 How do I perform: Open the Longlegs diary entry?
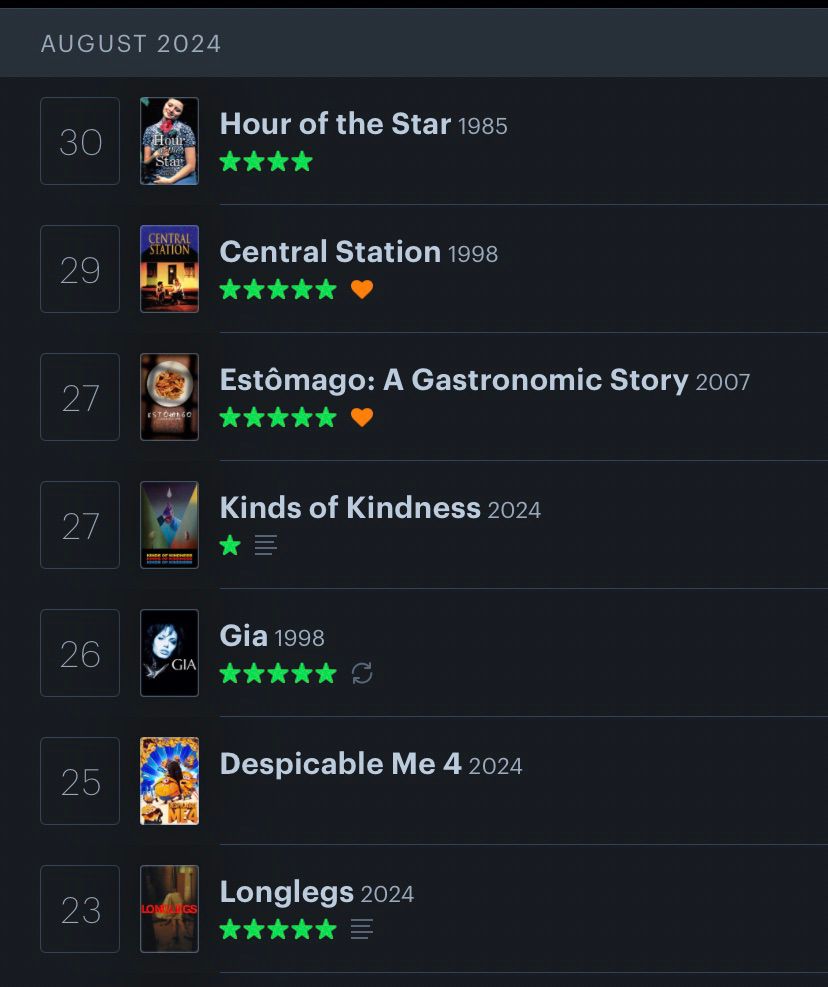coord(287,892)
